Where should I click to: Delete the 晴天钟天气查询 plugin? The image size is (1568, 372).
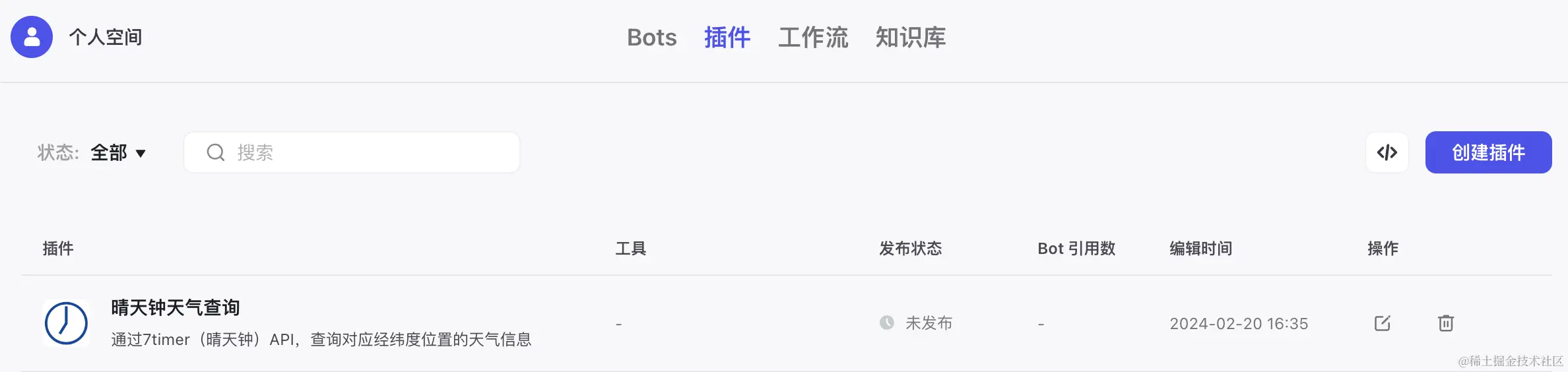tap(1445, 323)
